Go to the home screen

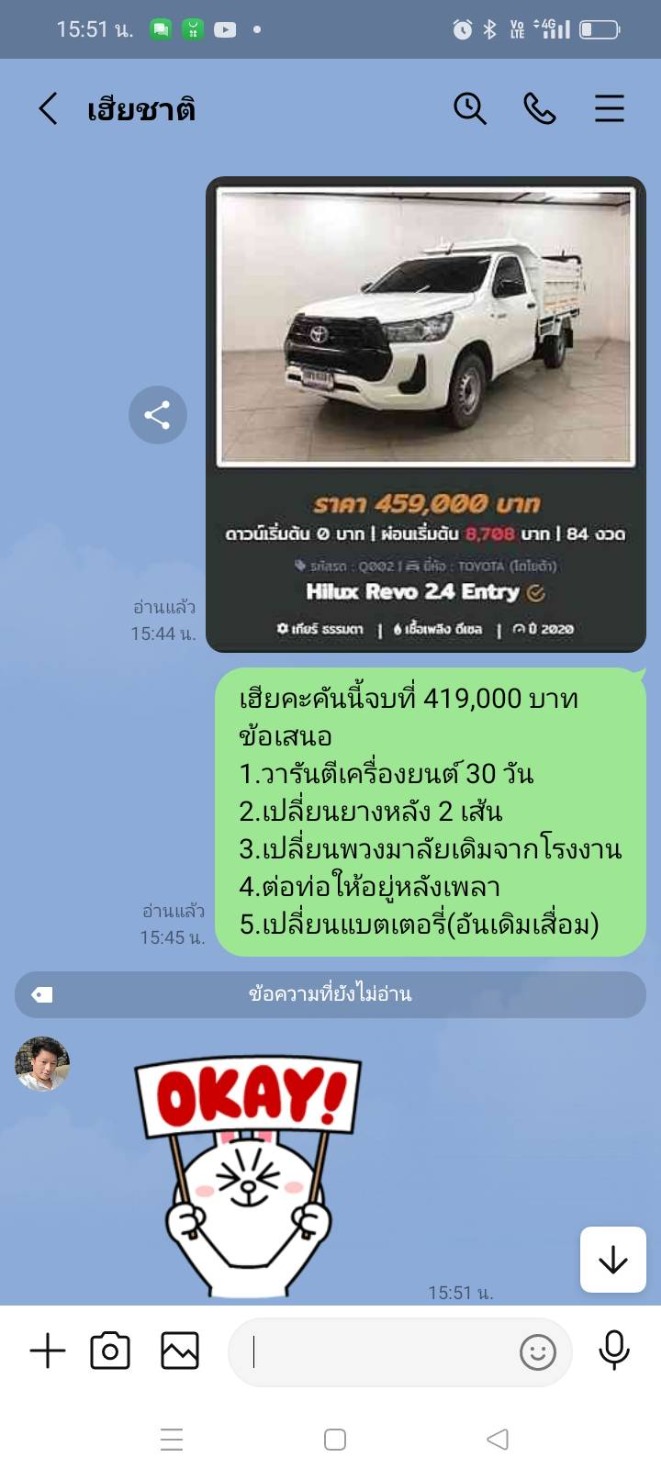[335, 1440]
